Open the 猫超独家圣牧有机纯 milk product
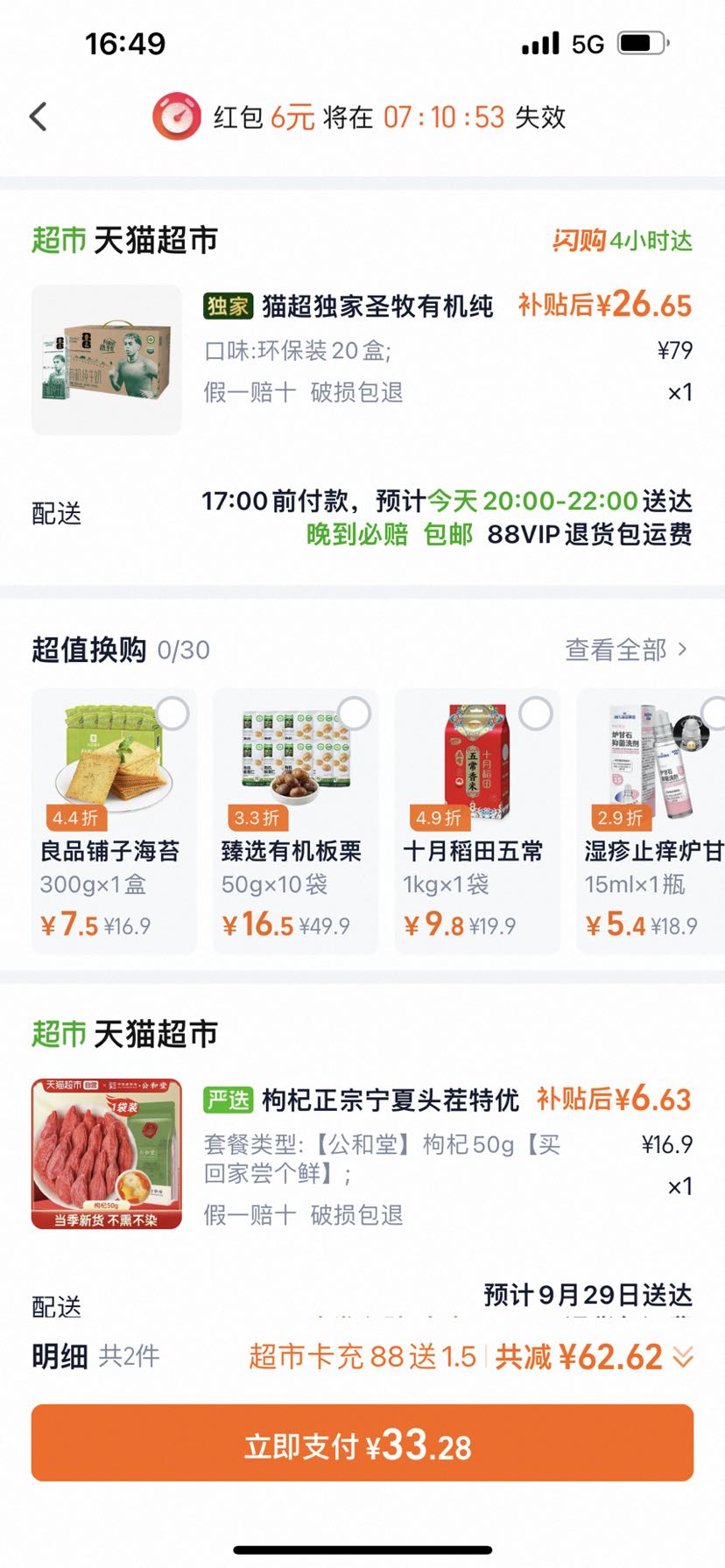 click(362, 359)
